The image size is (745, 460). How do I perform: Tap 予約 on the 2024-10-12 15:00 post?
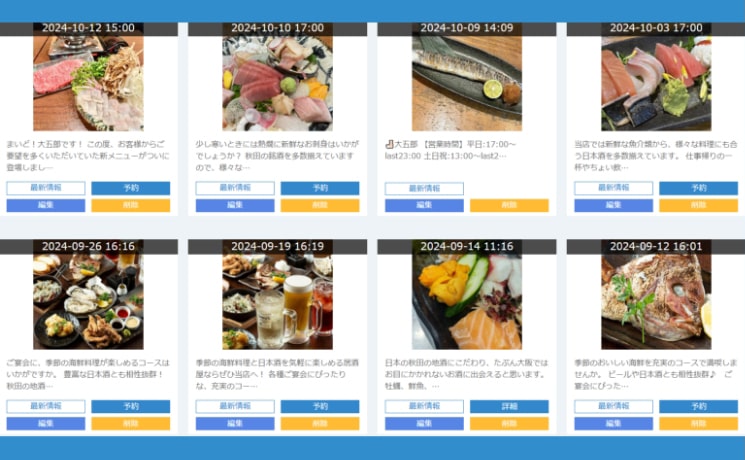(x=130, y=188)
